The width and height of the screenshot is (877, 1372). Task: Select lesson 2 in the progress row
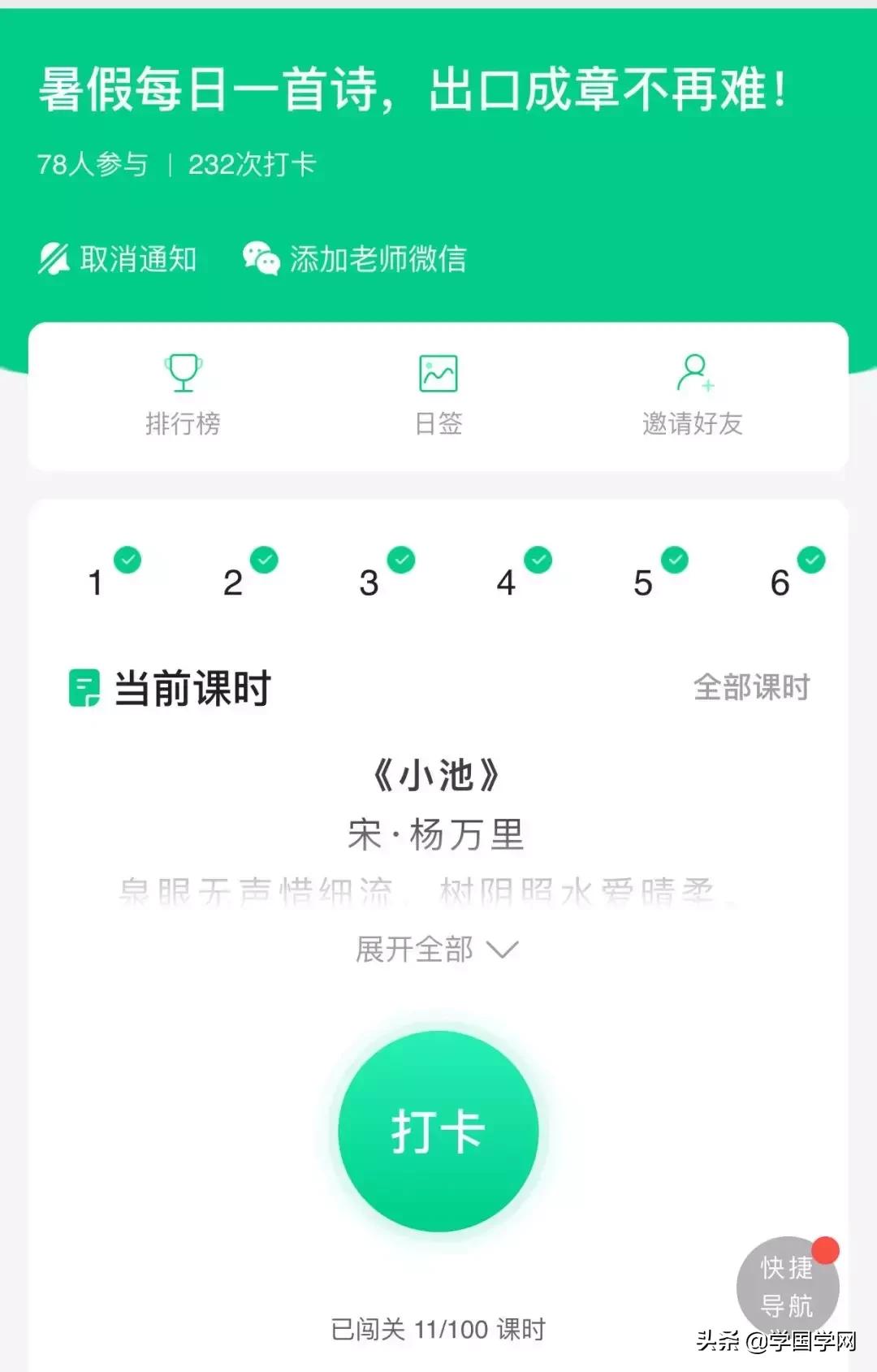point(232,582)
